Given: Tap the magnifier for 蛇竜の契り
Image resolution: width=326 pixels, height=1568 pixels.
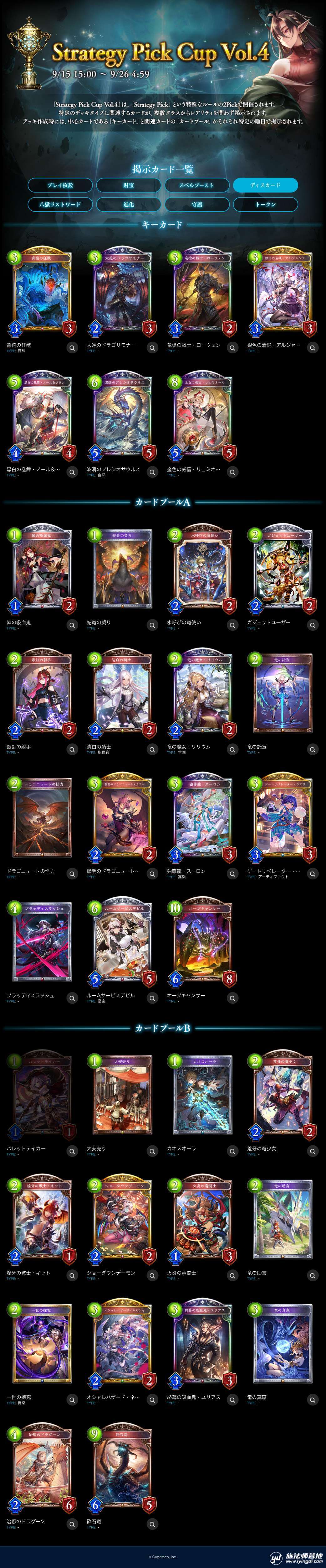Looking at the screenshot, I should [x=152, y=625].
